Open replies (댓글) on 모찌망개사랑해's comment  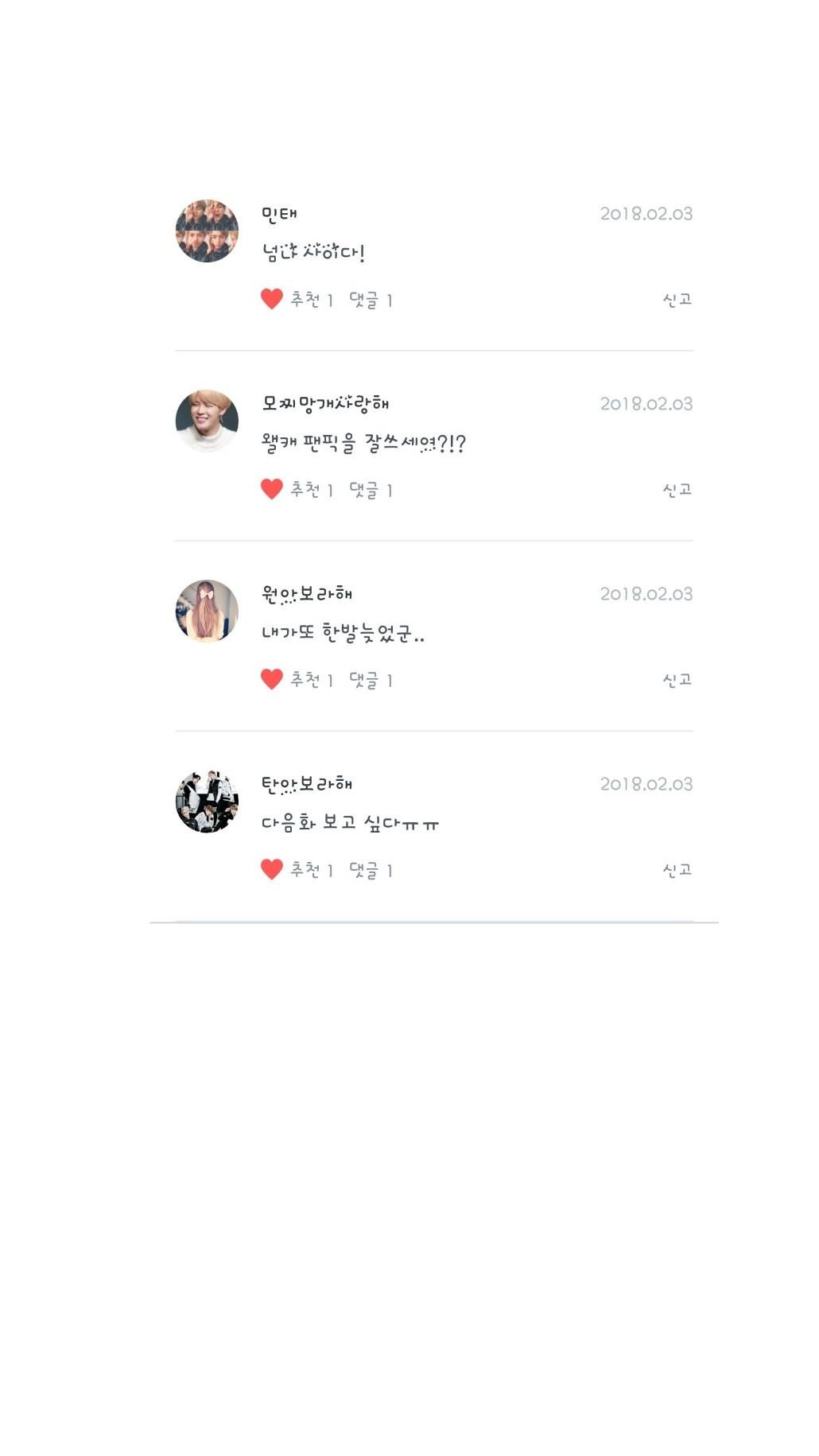point(371,490)
